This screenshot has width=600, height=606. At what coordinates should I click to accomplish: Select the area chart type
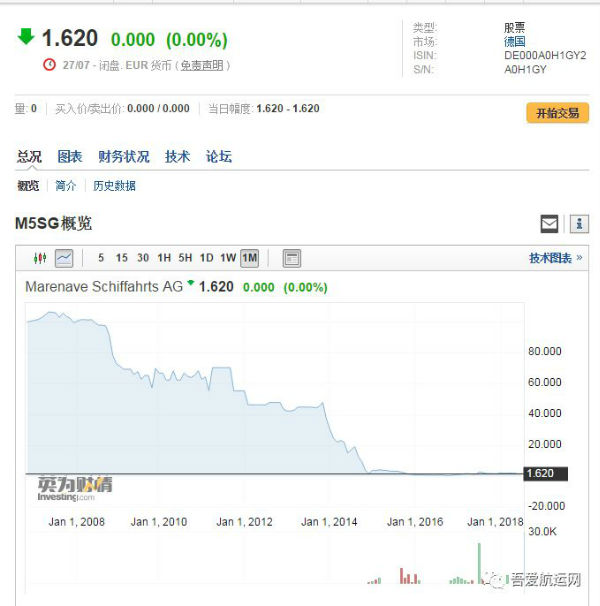pyautogui.click(x=64, y=258)
